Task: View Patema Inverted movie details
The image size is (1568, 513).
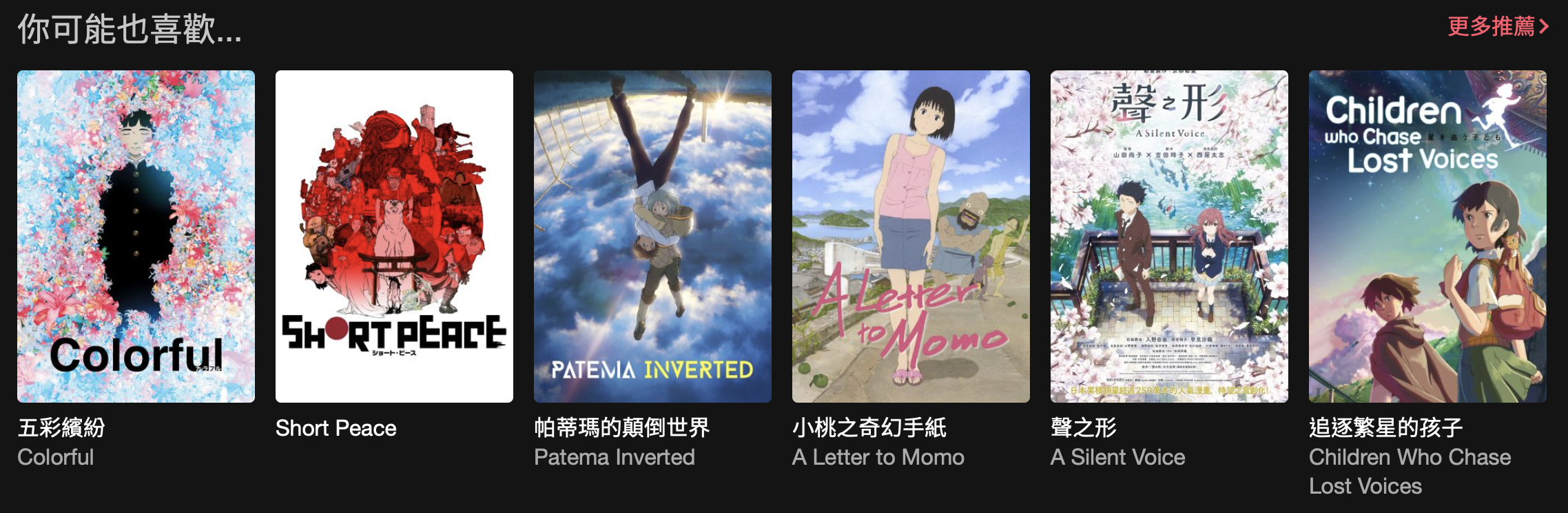Action: point(652,237)
